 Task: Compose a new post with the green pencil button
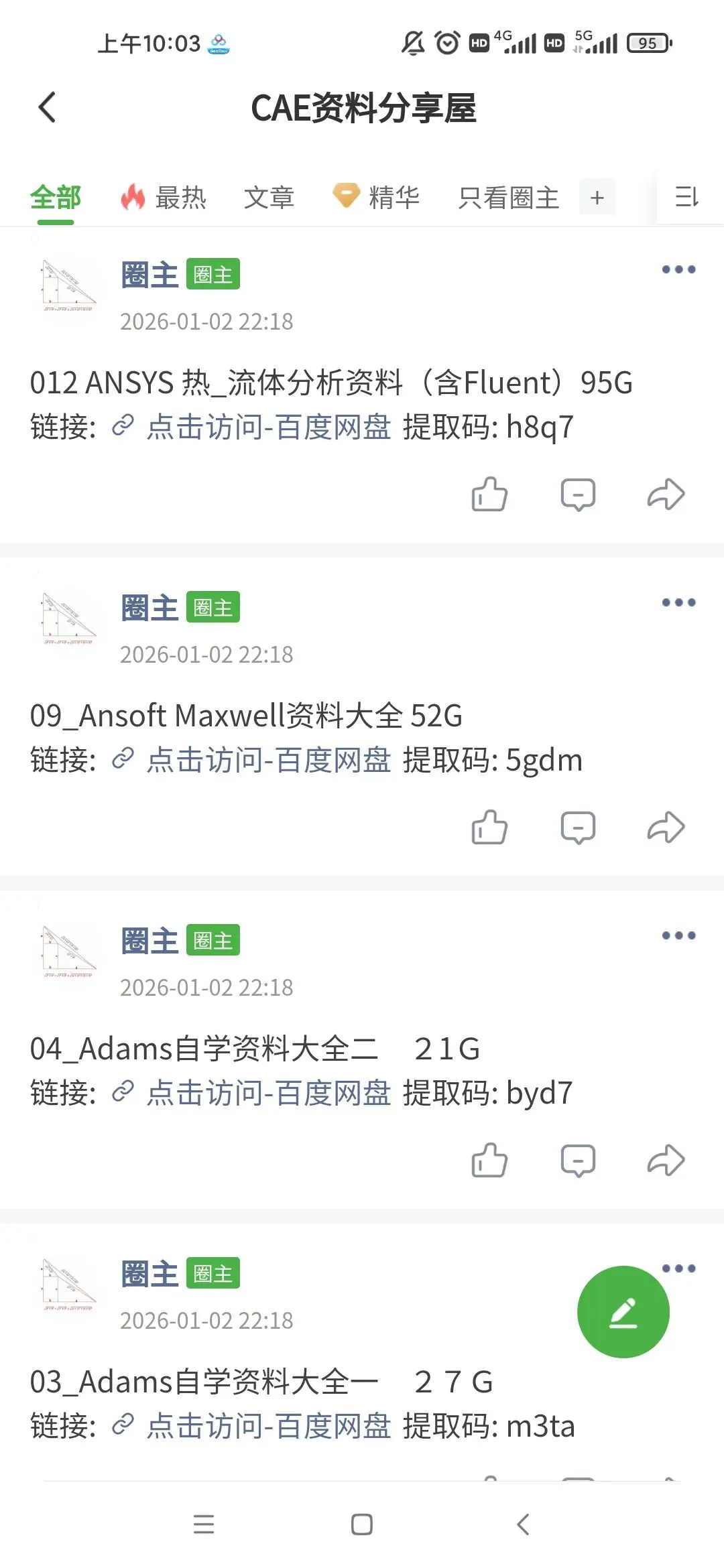tap(623, 1312)
